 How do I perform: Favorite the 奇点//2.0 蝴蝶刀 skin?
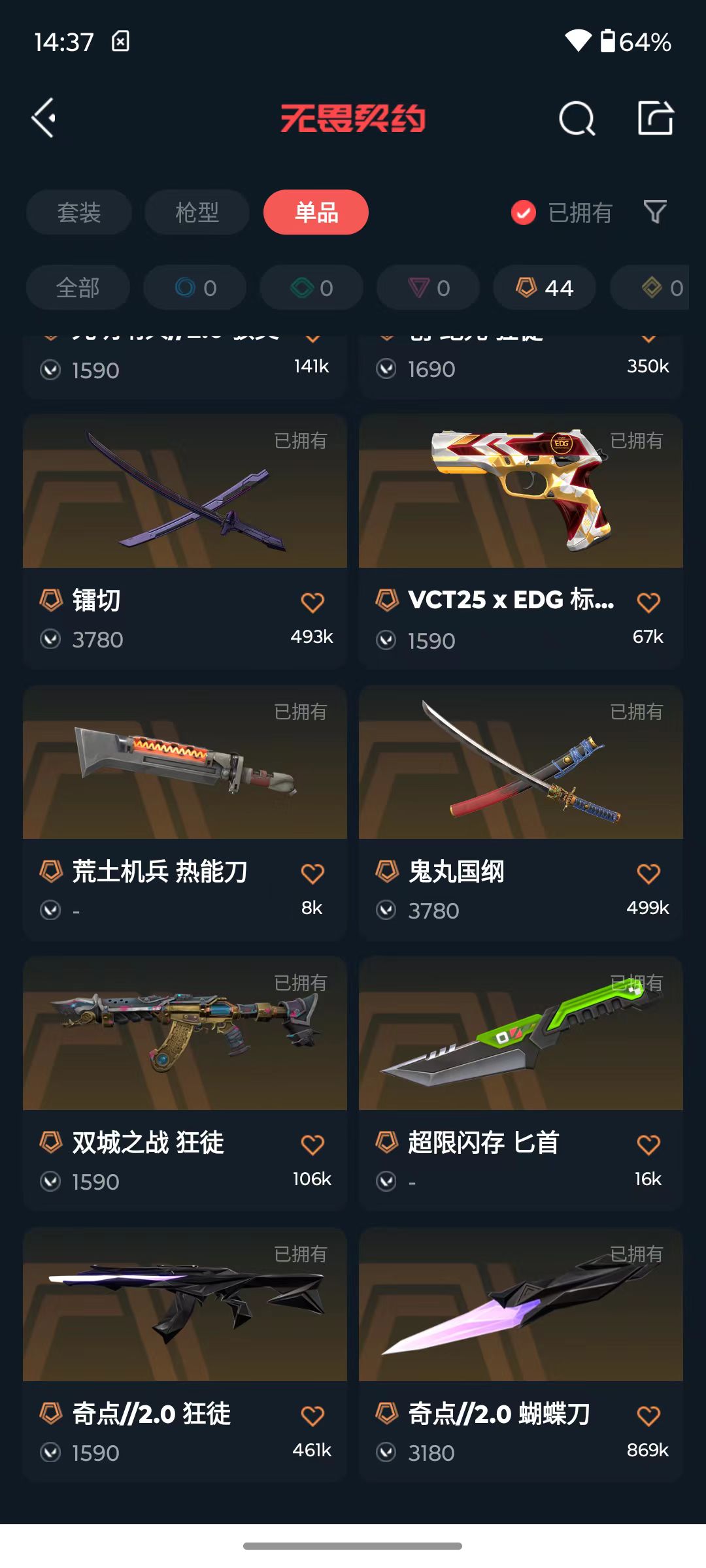point(648,1416)
